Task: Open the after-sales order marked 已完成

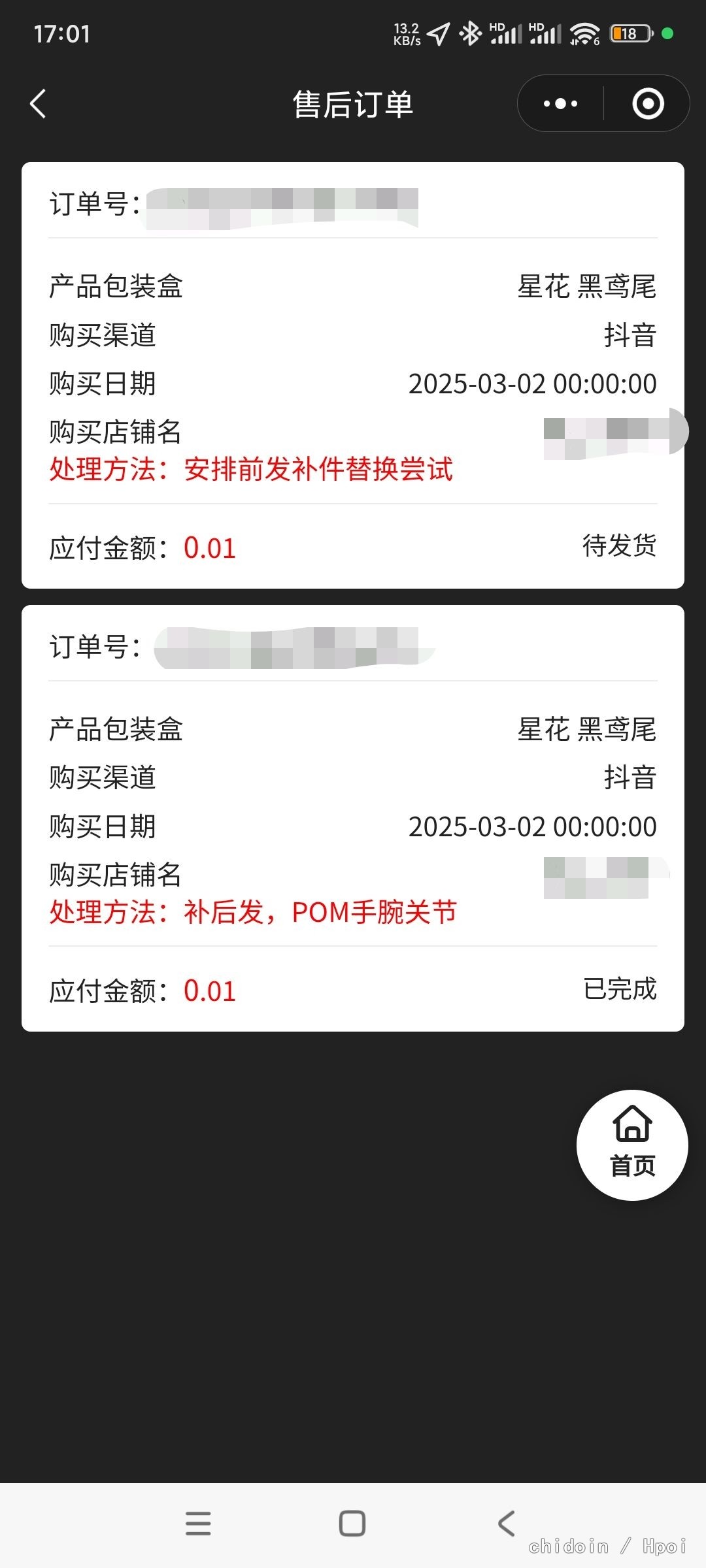Action: 353,818
